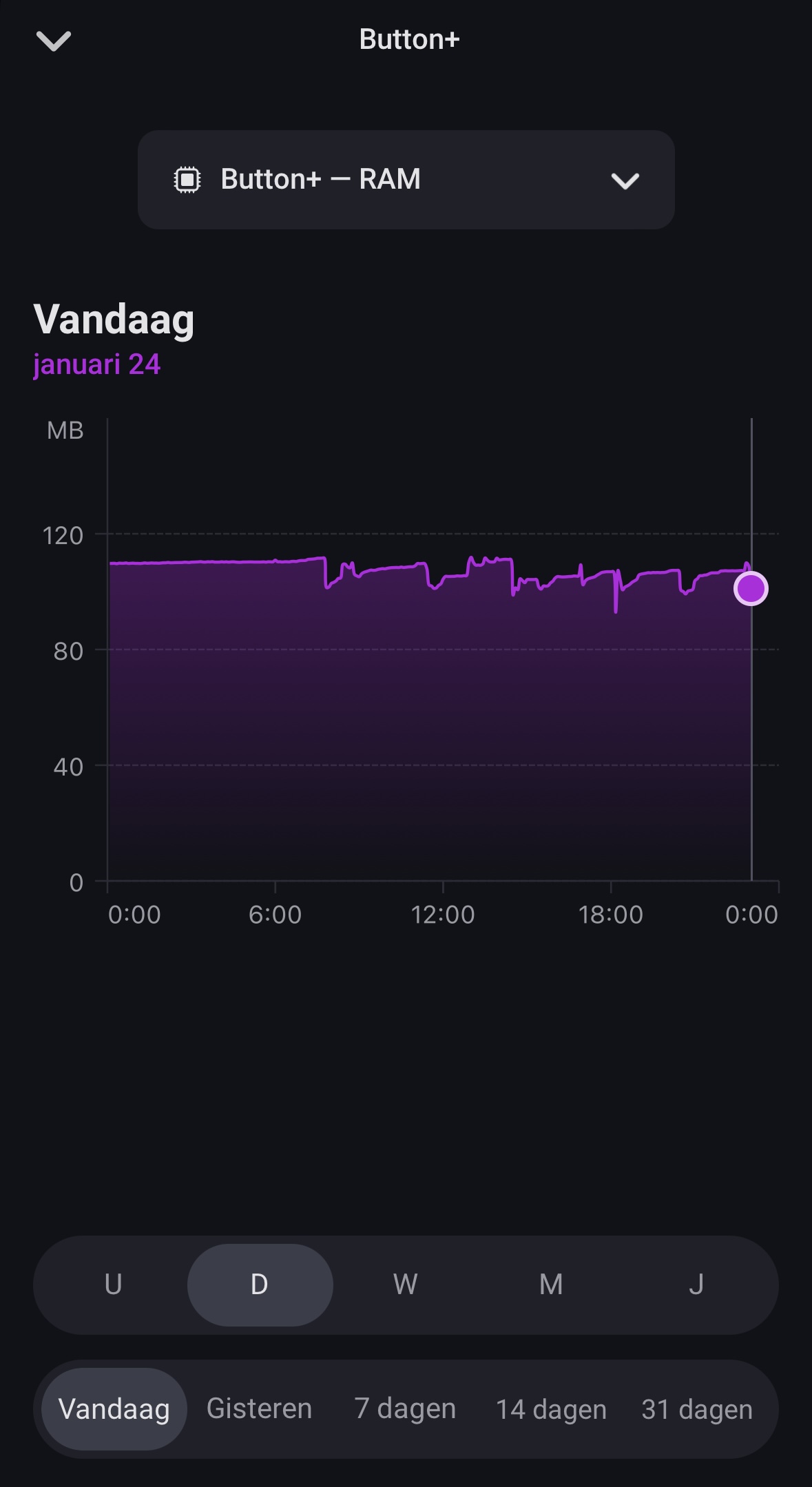Switch to the J resolution tab

696,1285
